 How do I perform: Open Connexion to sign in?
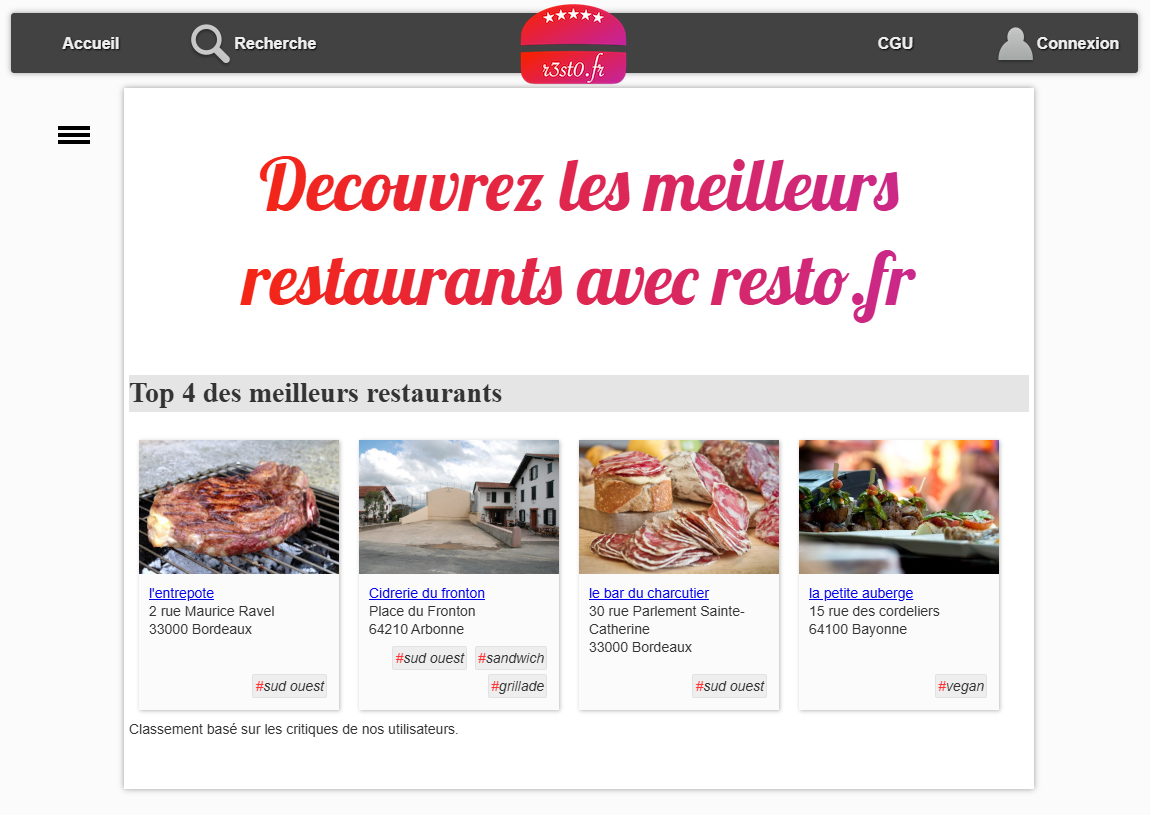1059,43
